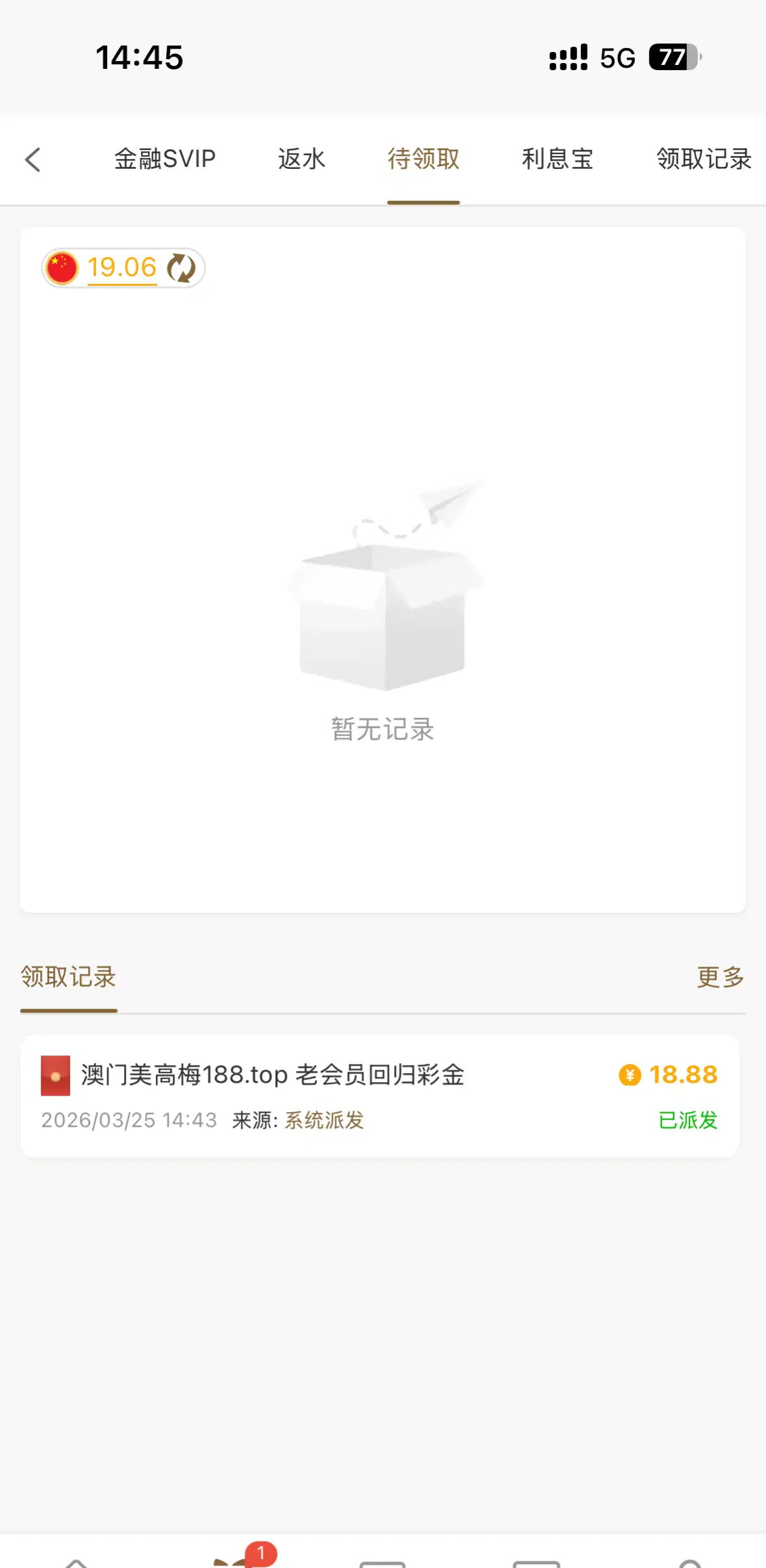Go back using the back arrow

pyautogui.click(x=33, y=160)
